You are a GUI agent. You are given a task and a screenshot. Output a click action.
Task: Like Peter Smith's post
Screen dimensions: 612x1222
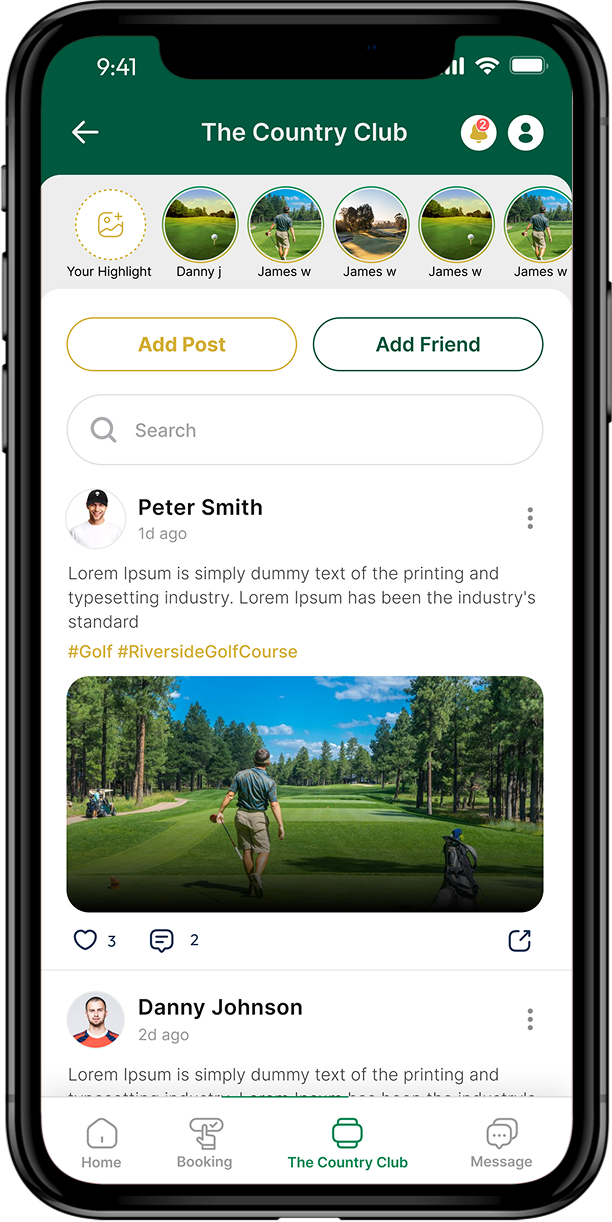pos(86,940)
